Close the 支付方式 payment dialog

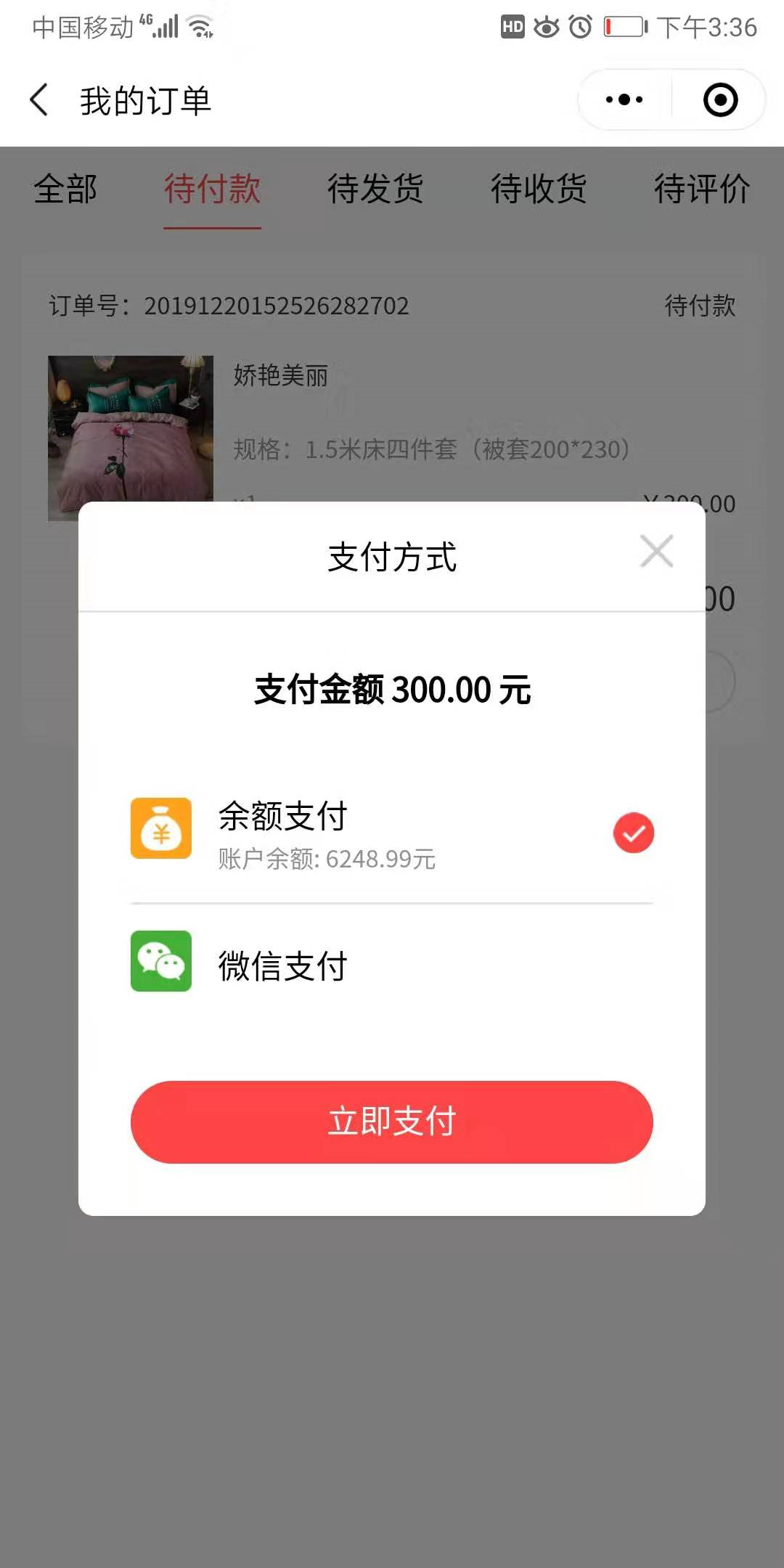coord(656,552)
